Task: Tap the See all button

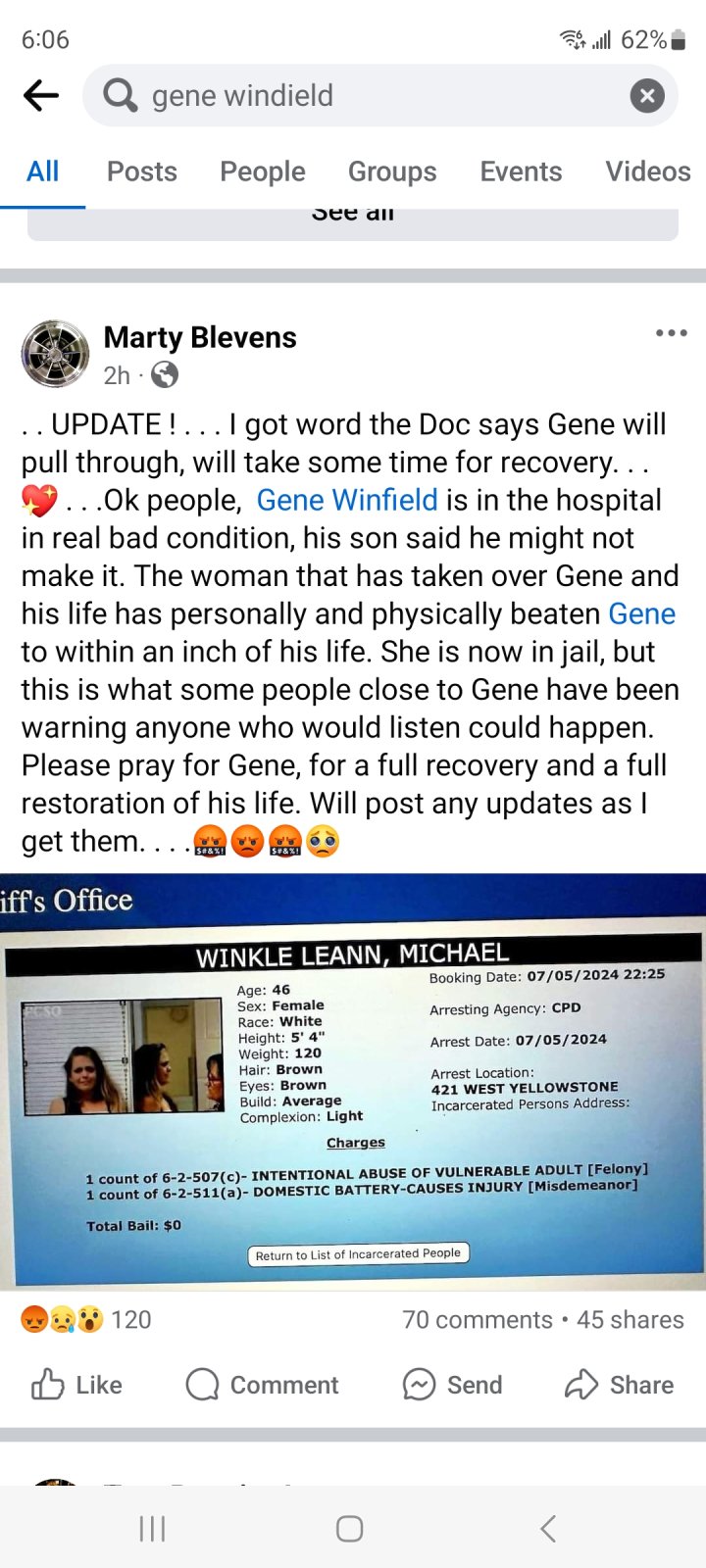Action: (x=353, y=221)
